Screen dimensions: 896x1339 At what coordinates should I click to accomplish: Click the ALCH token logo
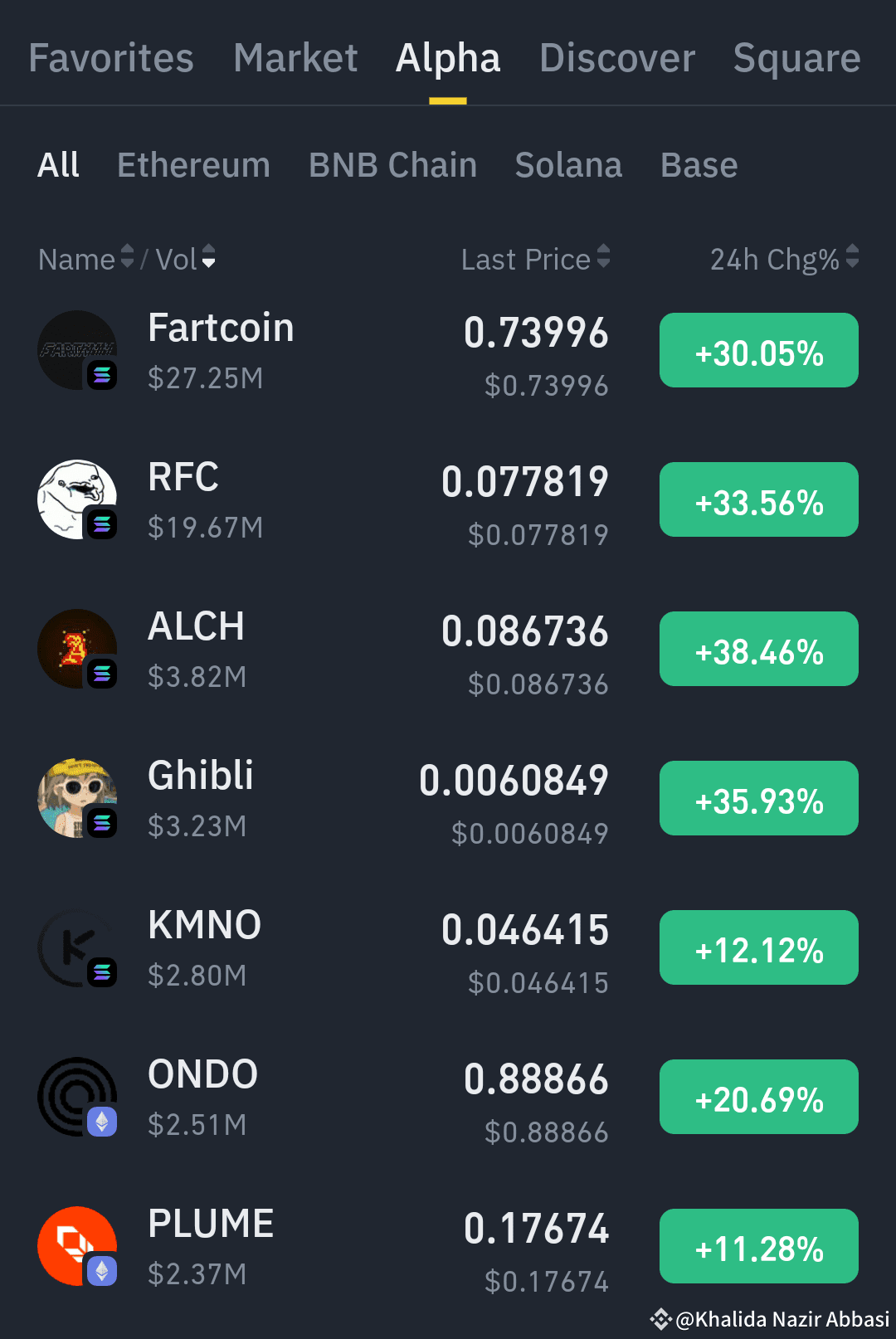(77, 649)
